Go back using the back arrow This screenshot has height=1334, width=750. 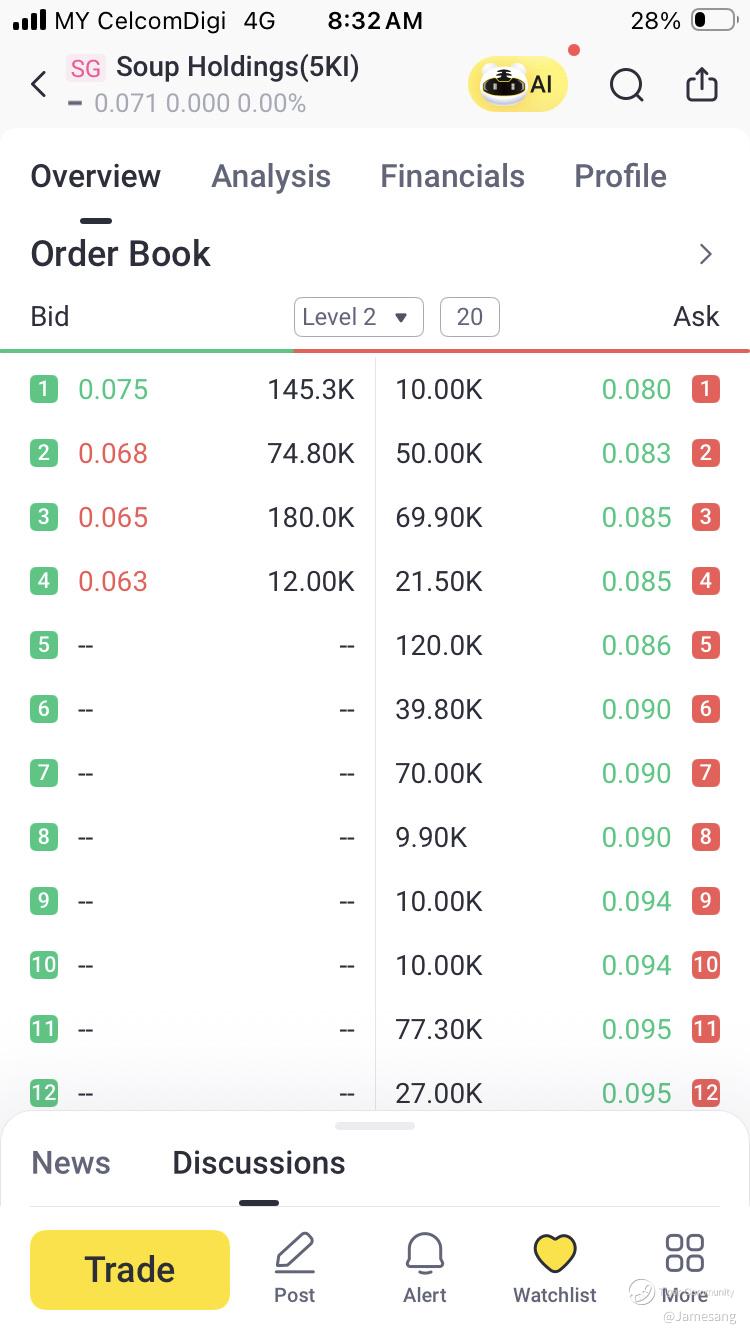[x=39, y=84]
